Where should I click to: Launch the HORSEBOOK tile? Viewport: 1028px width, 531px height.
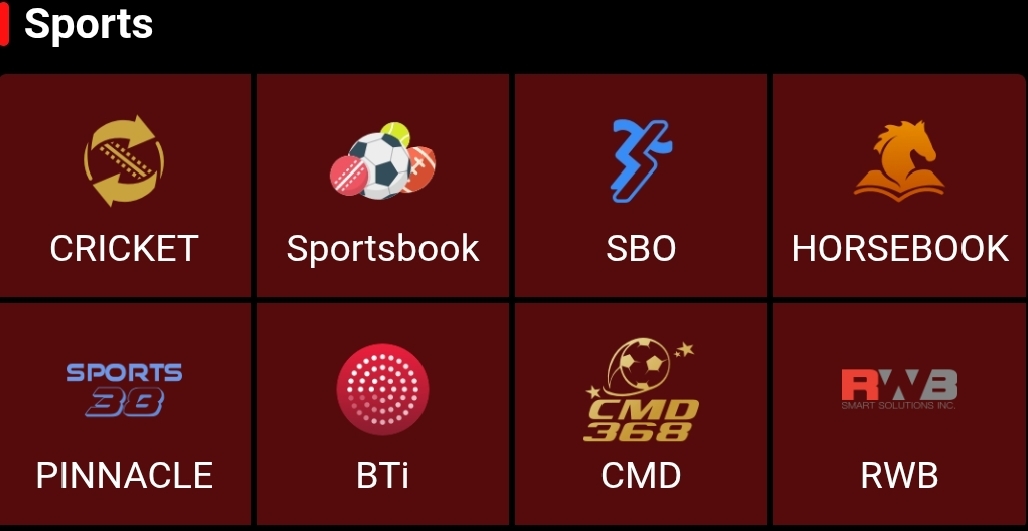900,186
